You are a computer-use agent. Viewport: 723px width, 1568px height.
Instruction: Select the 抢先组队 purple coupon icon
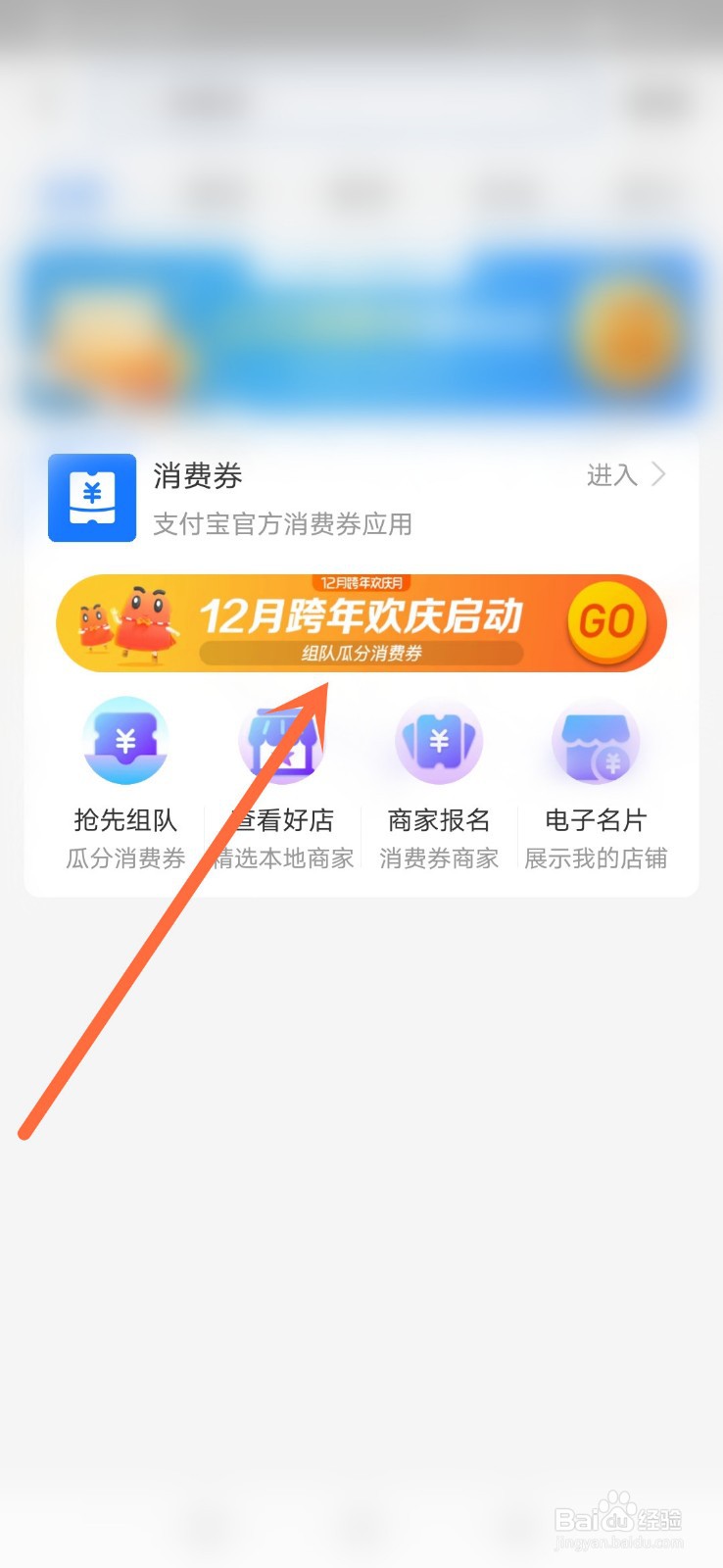pos(126,742)
